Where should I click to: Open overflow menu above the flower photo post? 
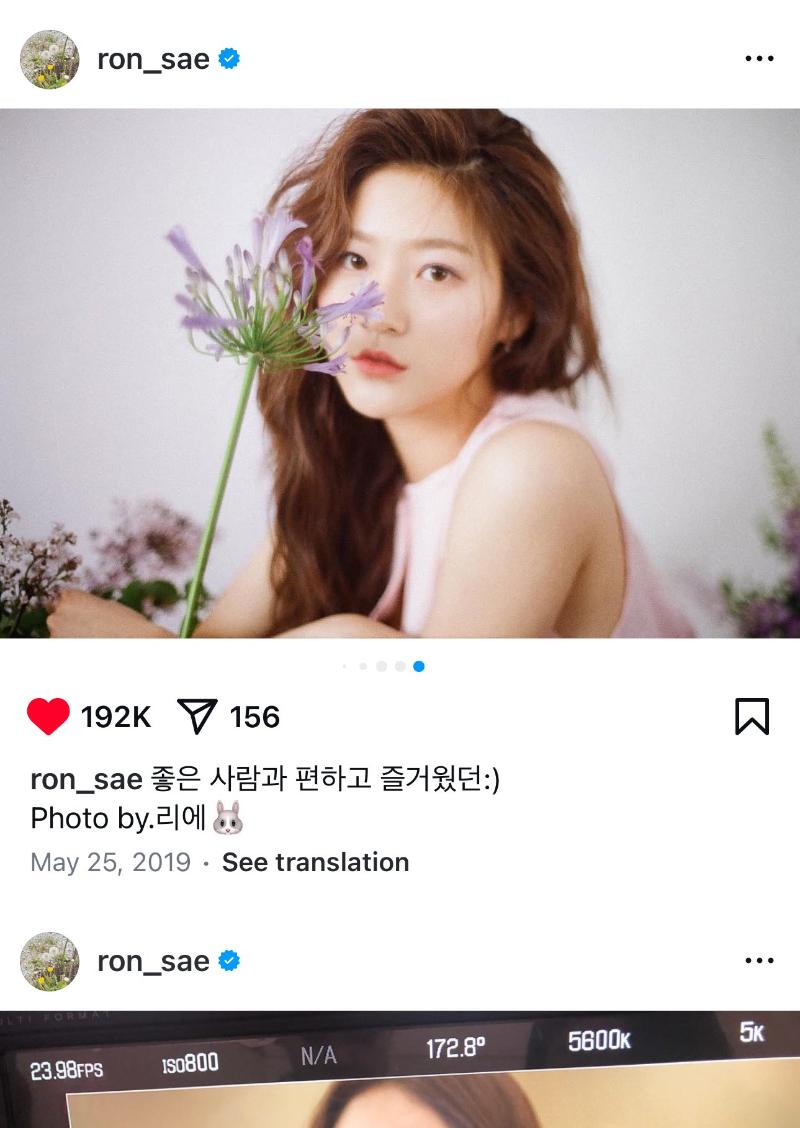[759, 59]
